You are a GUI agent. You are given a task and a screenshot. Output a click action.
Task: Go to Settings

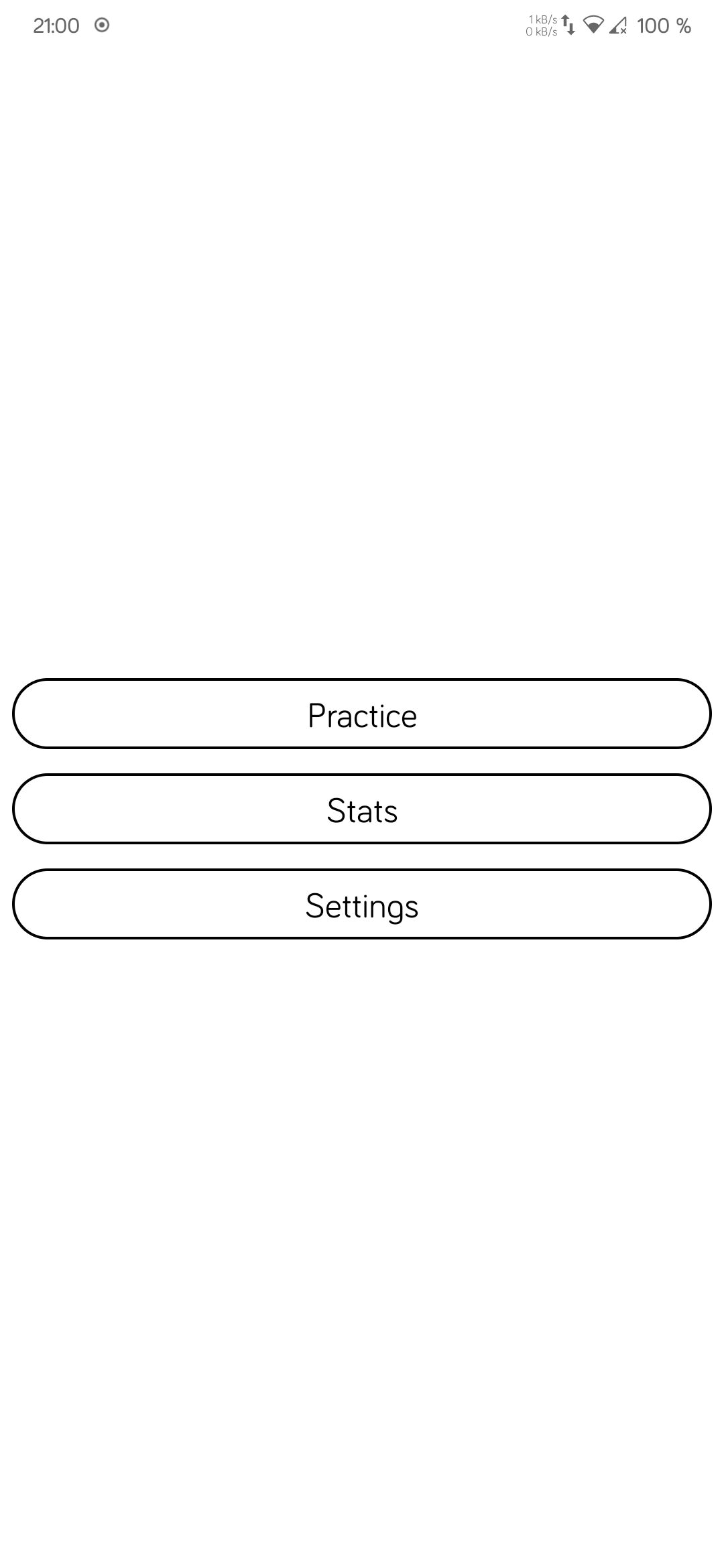(362, 905)
